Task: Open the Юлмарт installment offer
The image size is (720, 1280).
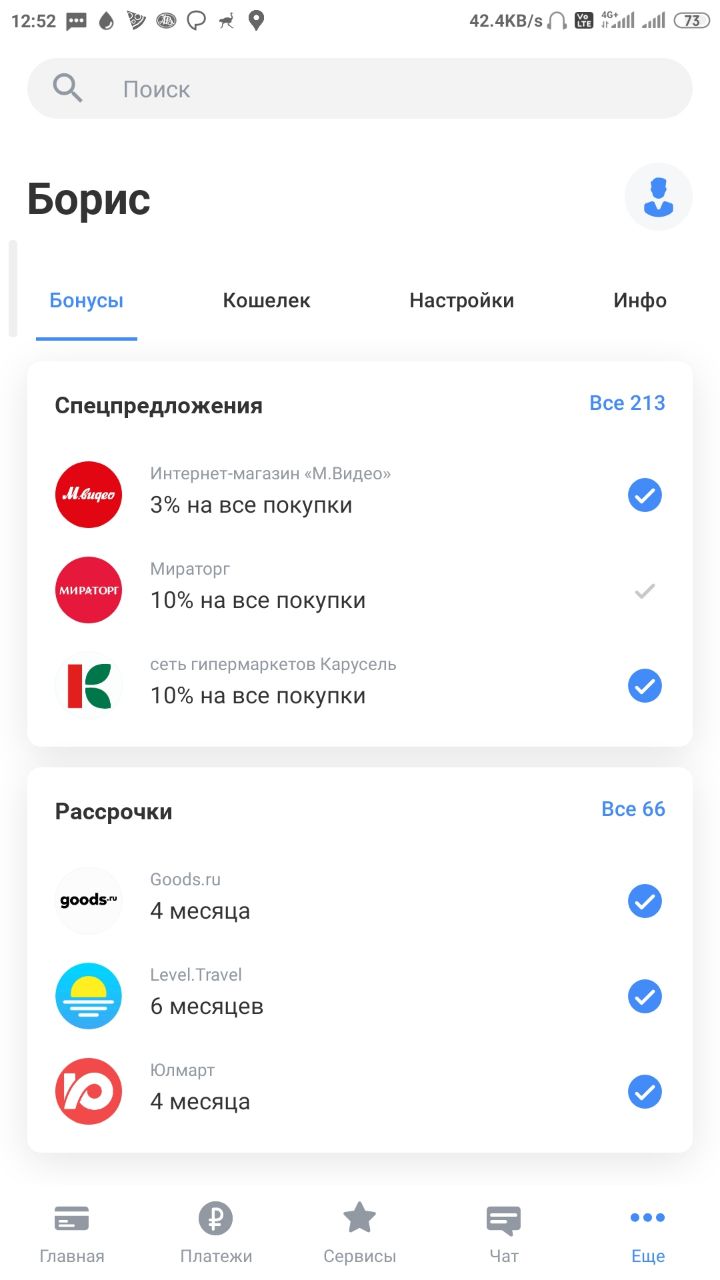Action: [x=360, y=1091]
